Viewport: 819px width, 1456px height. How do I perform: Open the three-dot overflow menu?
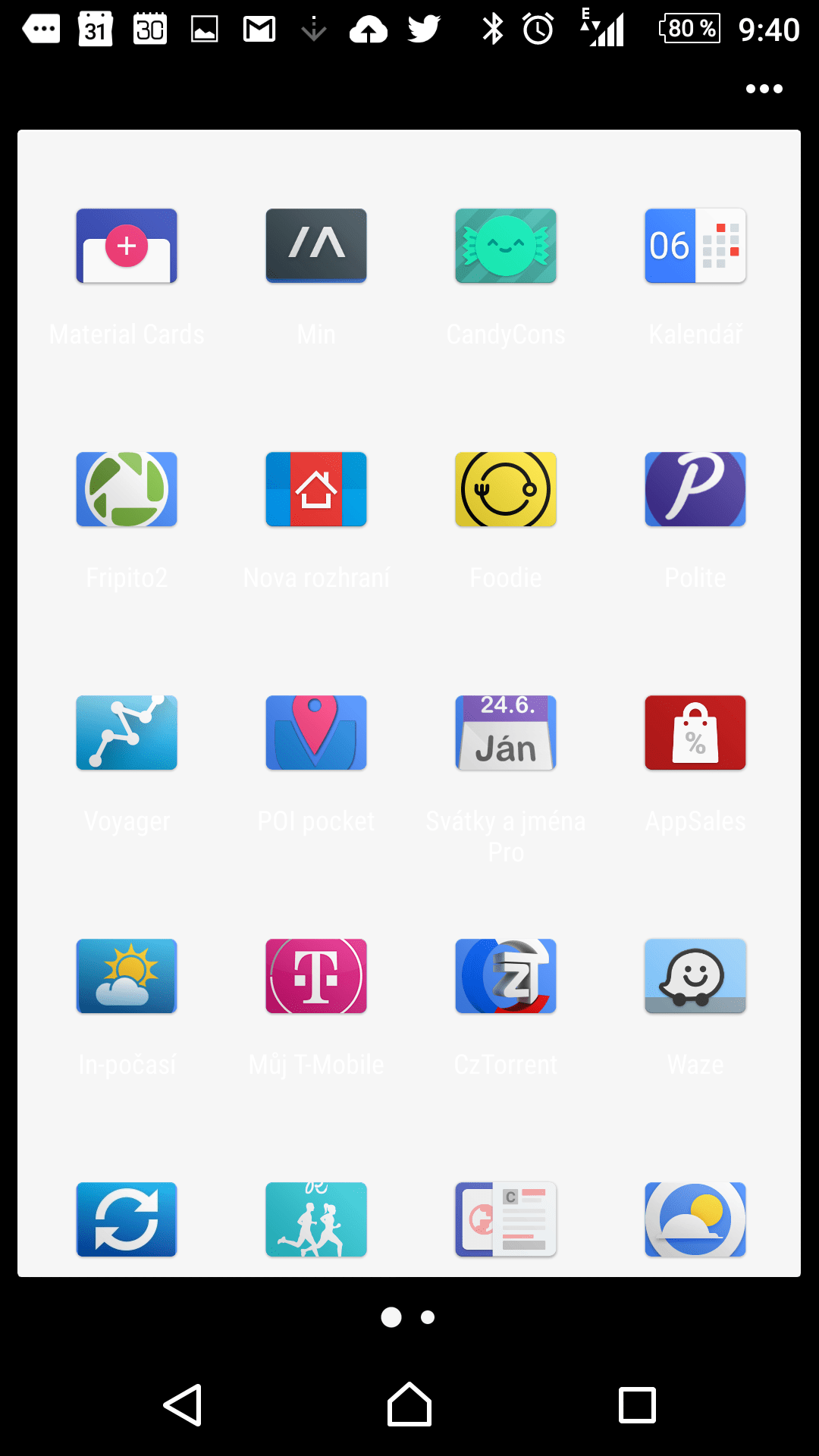pyautogui.click(x=764, y=89)
